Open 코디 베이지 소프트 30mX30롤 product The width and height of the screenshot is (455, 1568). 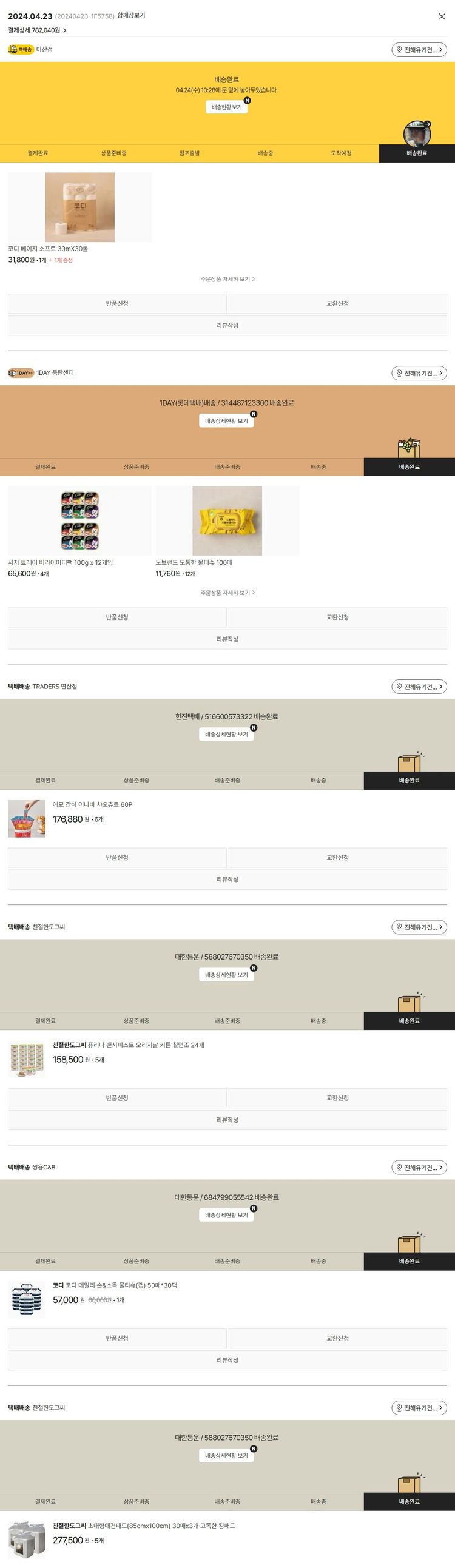[x=80, y=207]
